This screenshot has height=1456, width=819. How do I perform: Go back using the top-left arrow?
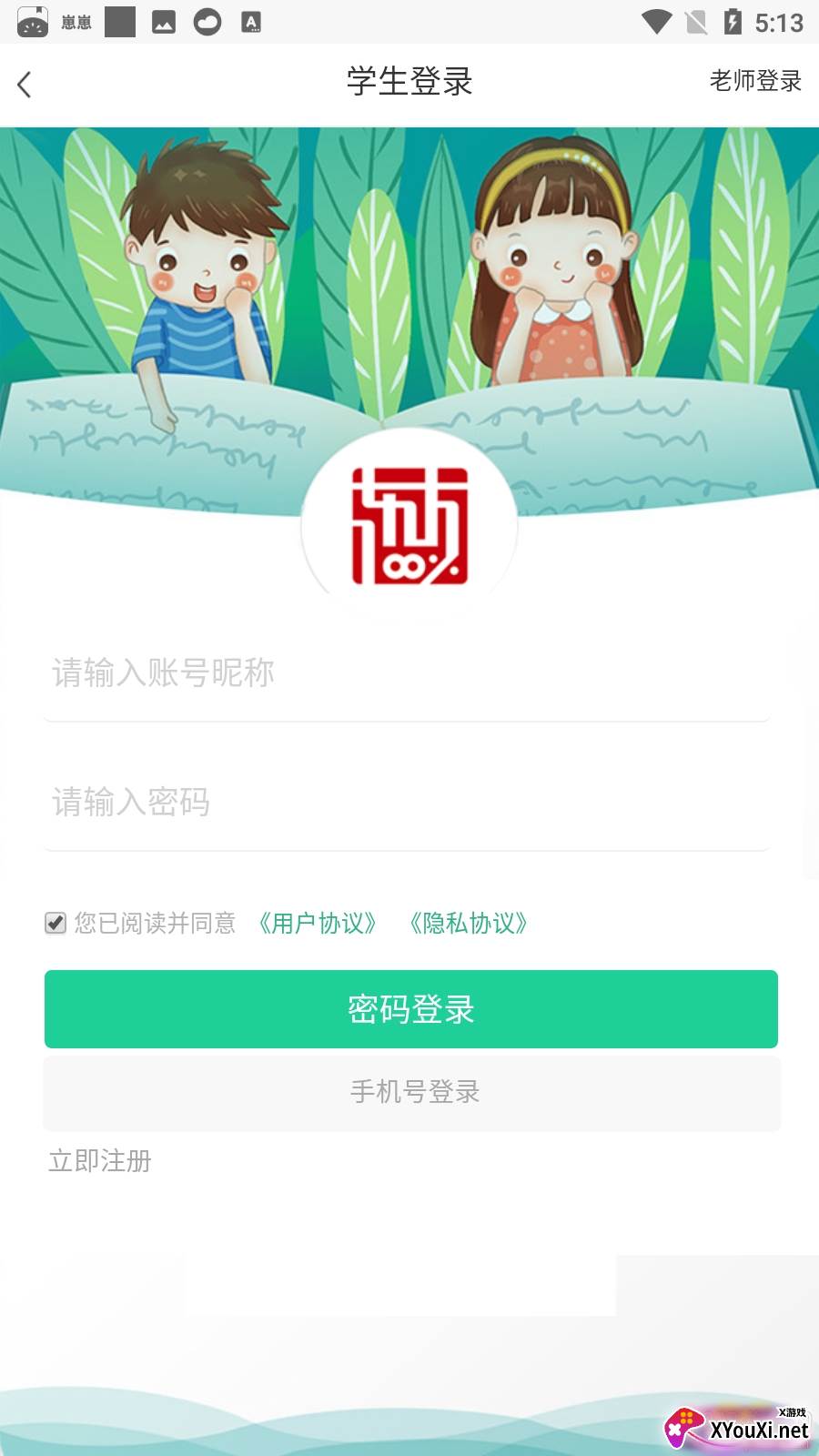[25, 84]
